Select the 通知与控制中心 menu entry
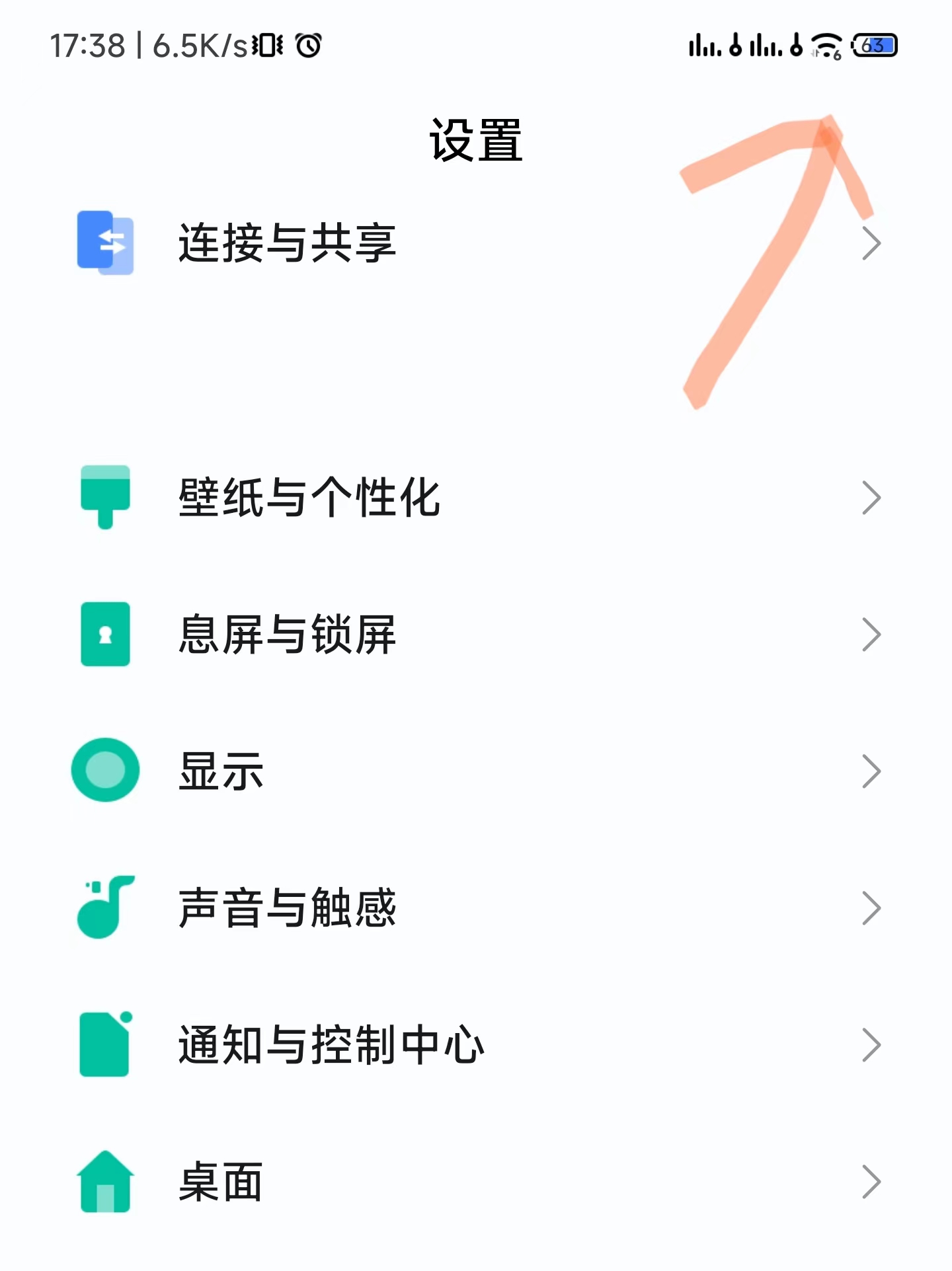952x1271 pixels. click(x=331, y=1044)
